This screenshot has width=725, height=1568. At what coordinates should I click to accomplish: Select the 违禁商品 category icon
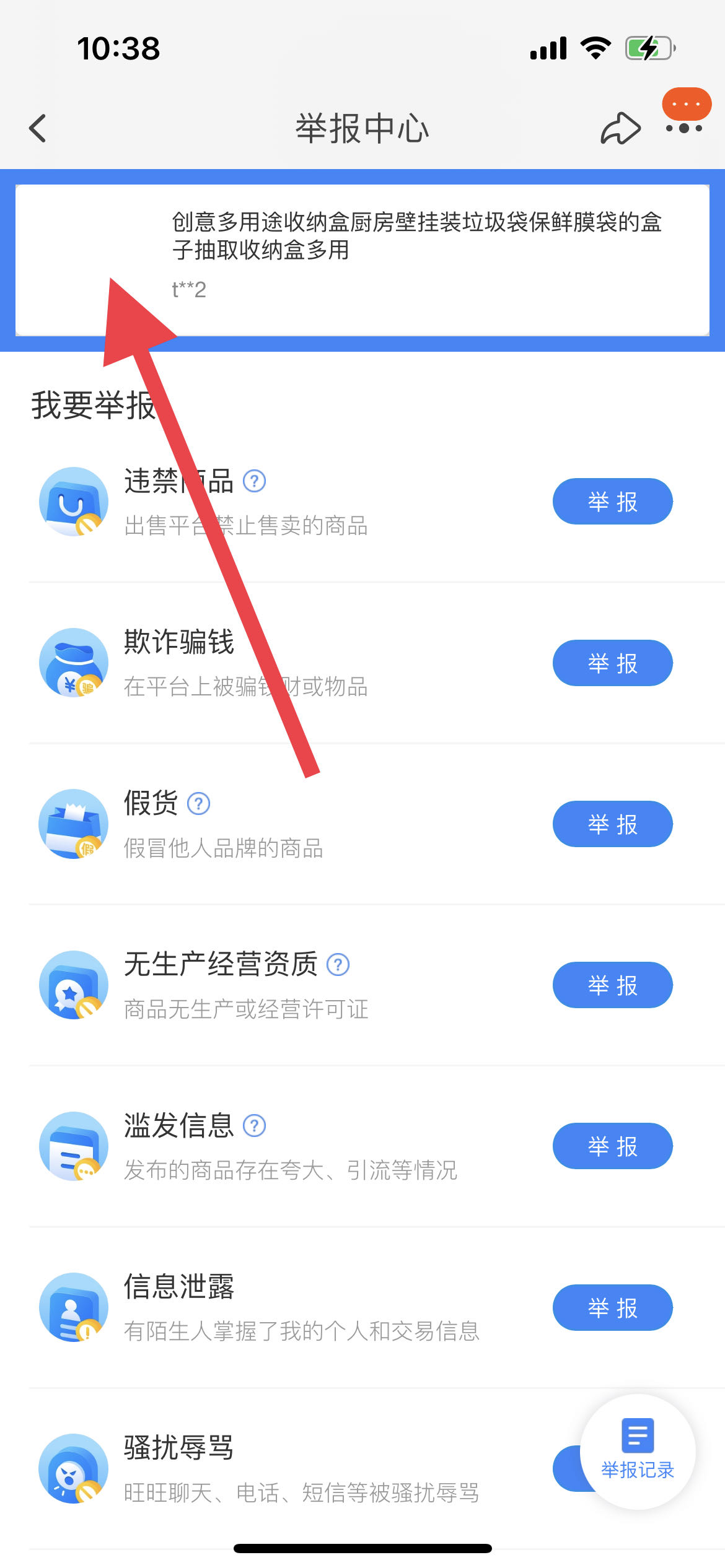(72, 502)
